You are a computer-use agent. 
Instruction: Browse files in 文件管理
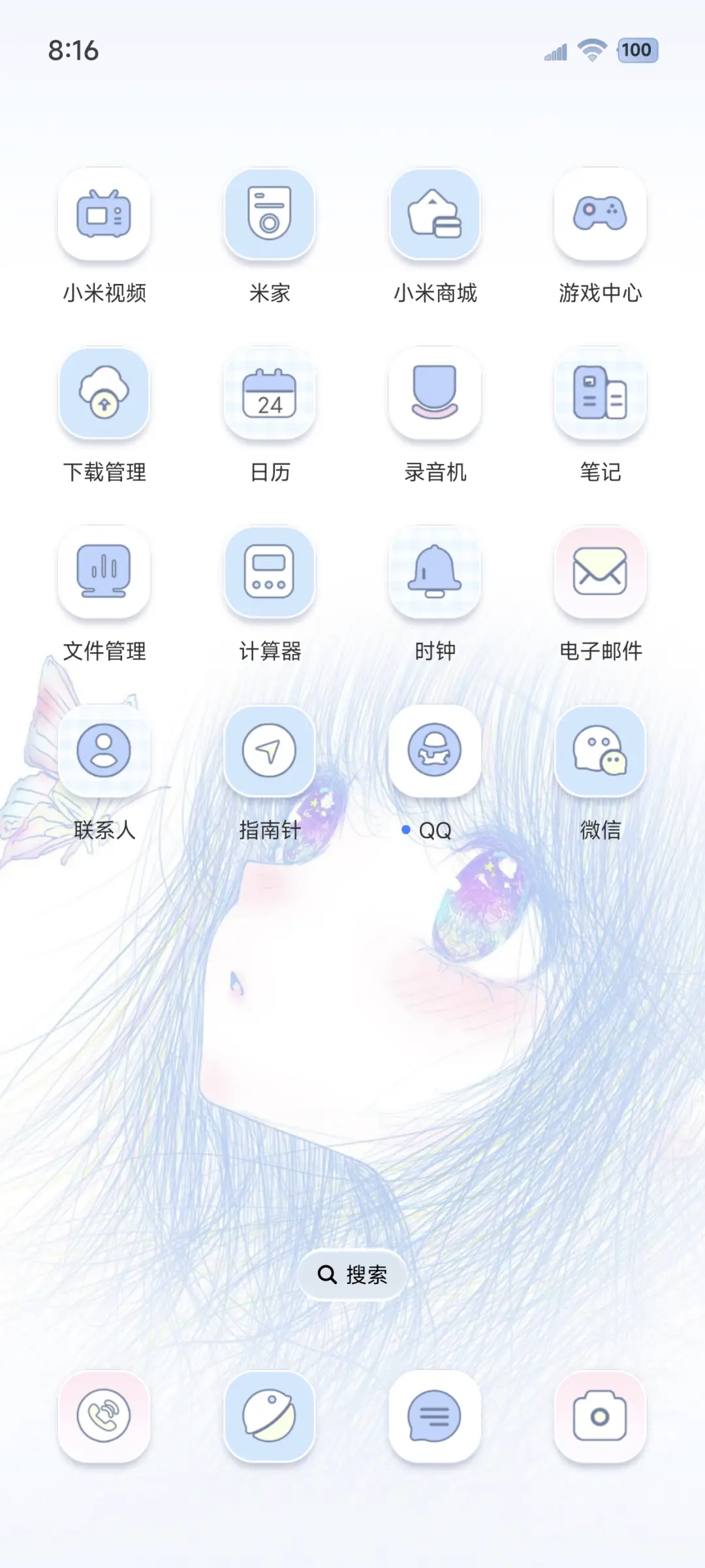point(104,573)
